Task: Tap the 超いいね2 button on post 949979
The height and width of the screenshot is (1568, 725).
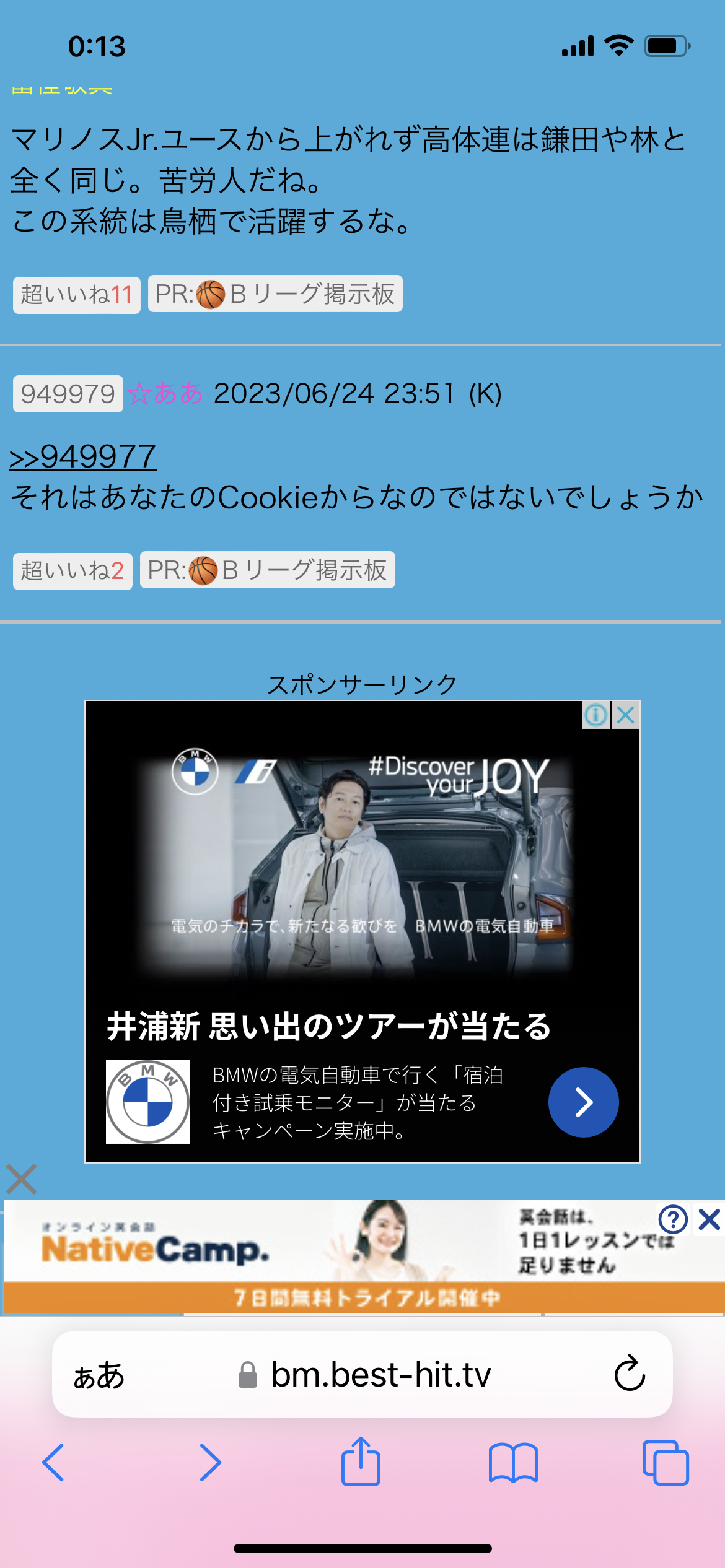Action: 72,571
